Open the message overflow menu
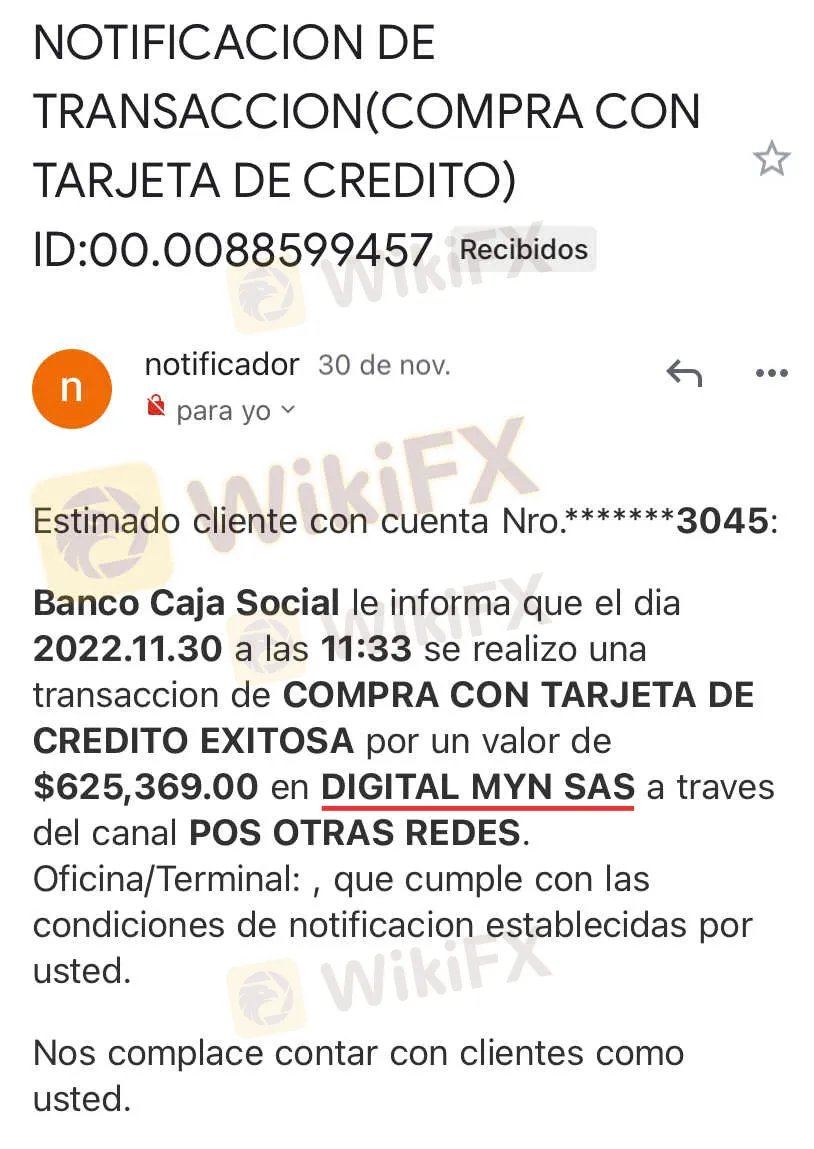The height and width of the screenshot is (1149, 814). click(771, 374)
